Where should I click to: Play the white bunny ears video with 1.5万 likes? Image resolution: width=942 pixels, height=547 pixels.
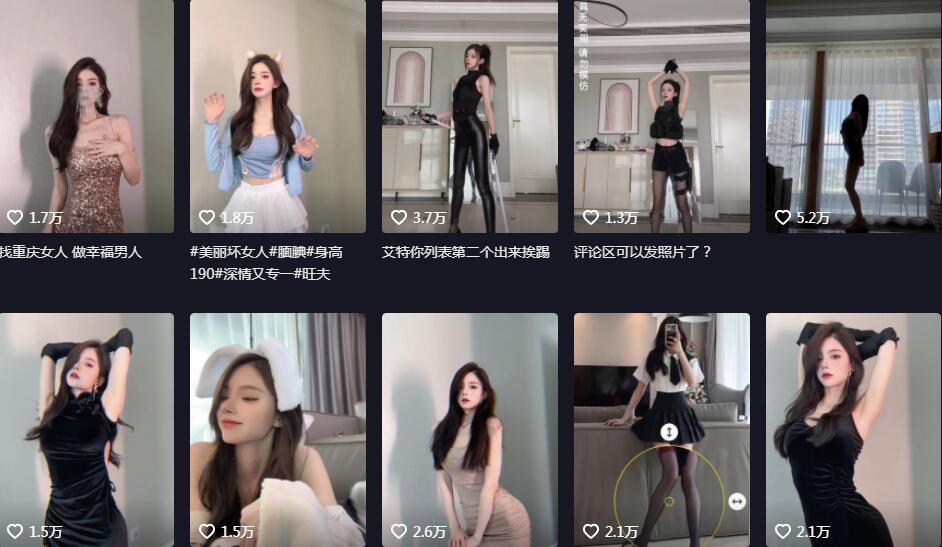(x=277, y=430)
